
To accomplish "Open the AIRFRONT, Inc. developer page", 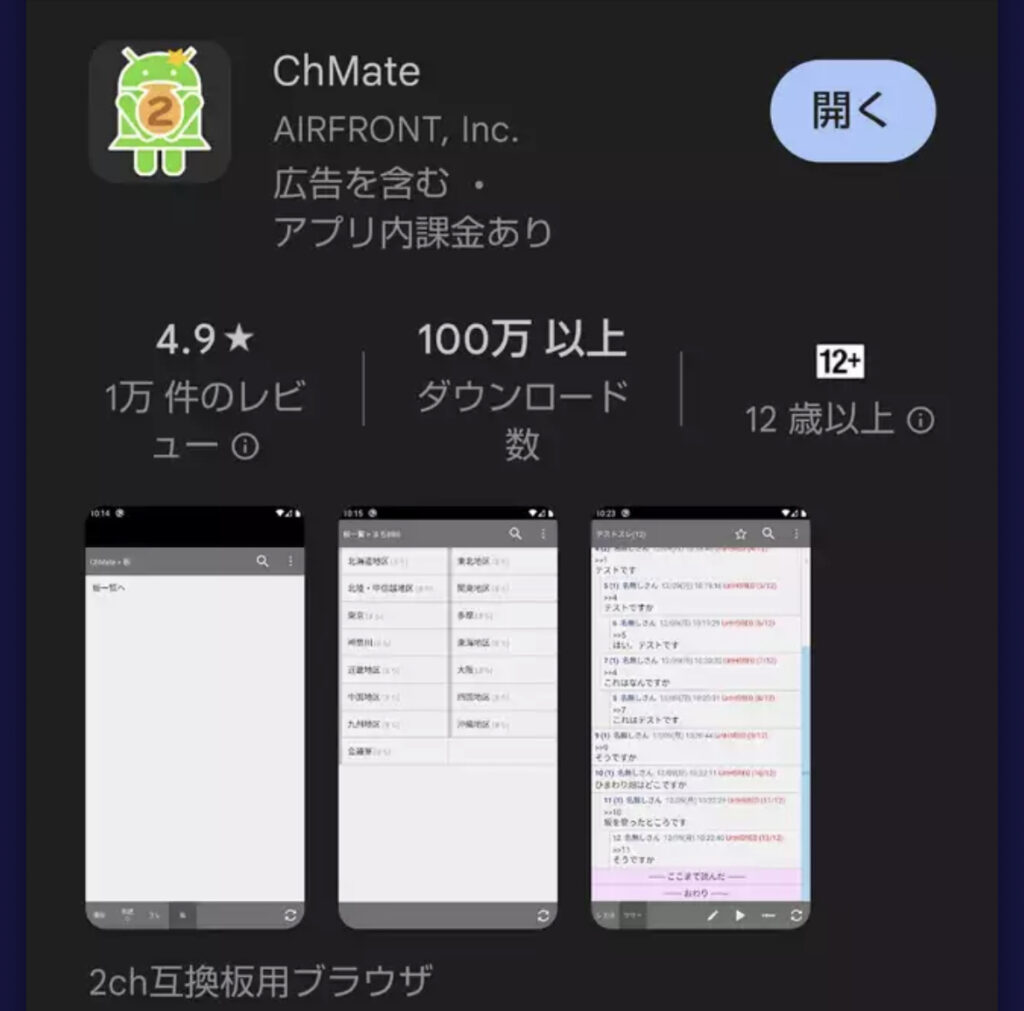I will tap(396, 130).
